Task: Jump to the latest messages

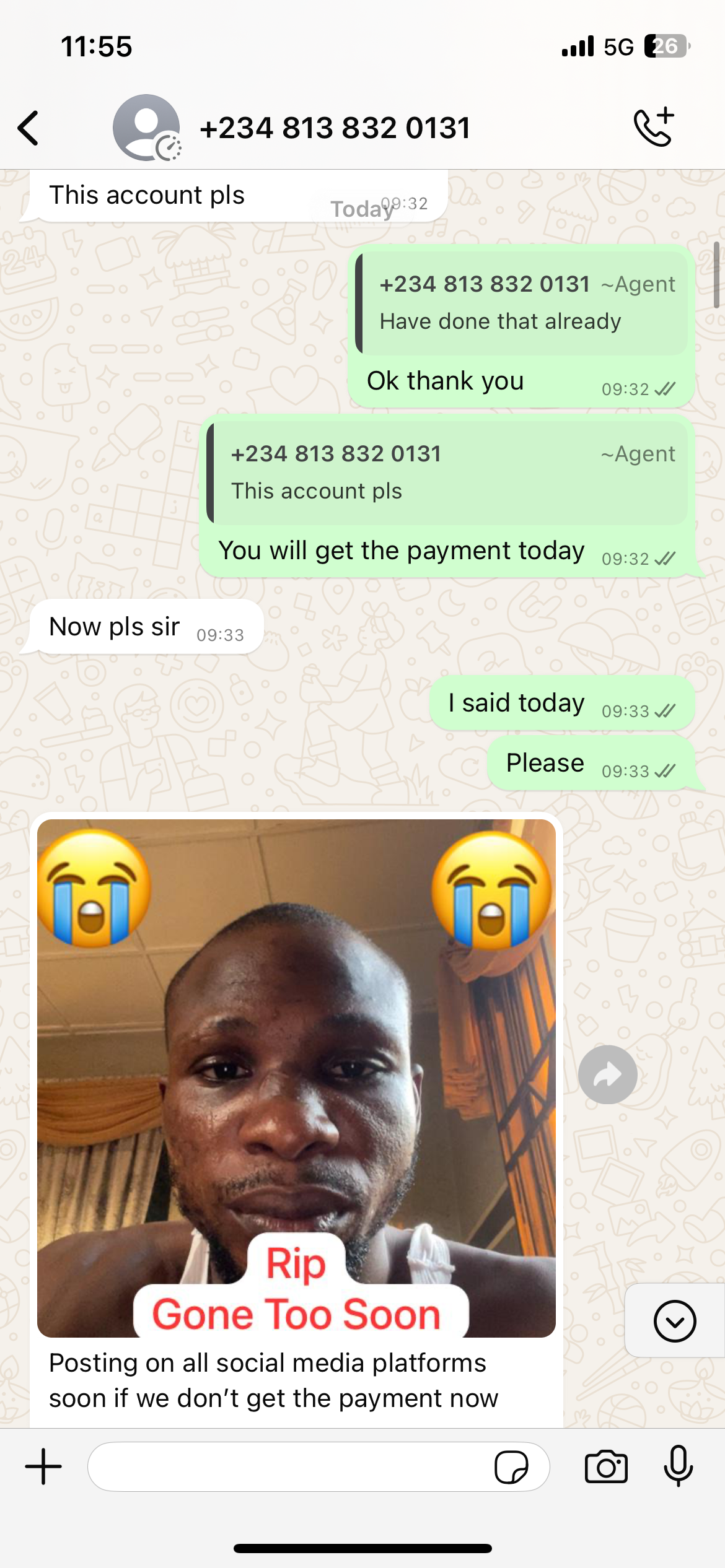Action: point(674,1322)
